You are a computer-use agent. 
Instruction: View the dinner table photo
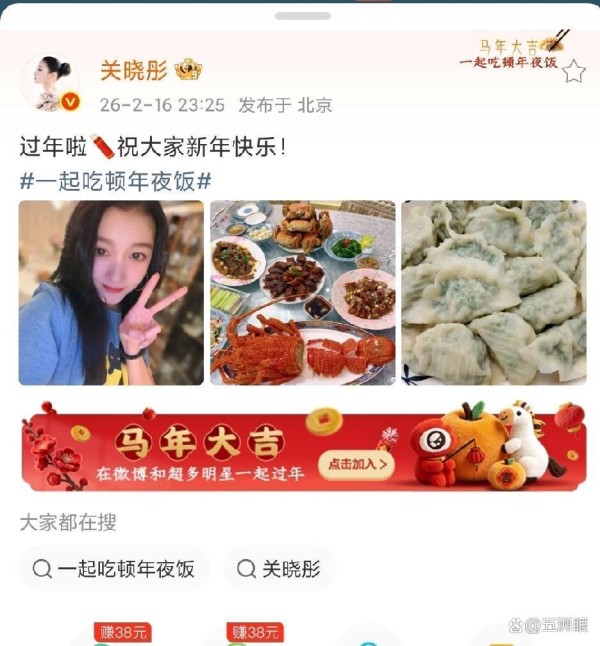click(303, 293)
